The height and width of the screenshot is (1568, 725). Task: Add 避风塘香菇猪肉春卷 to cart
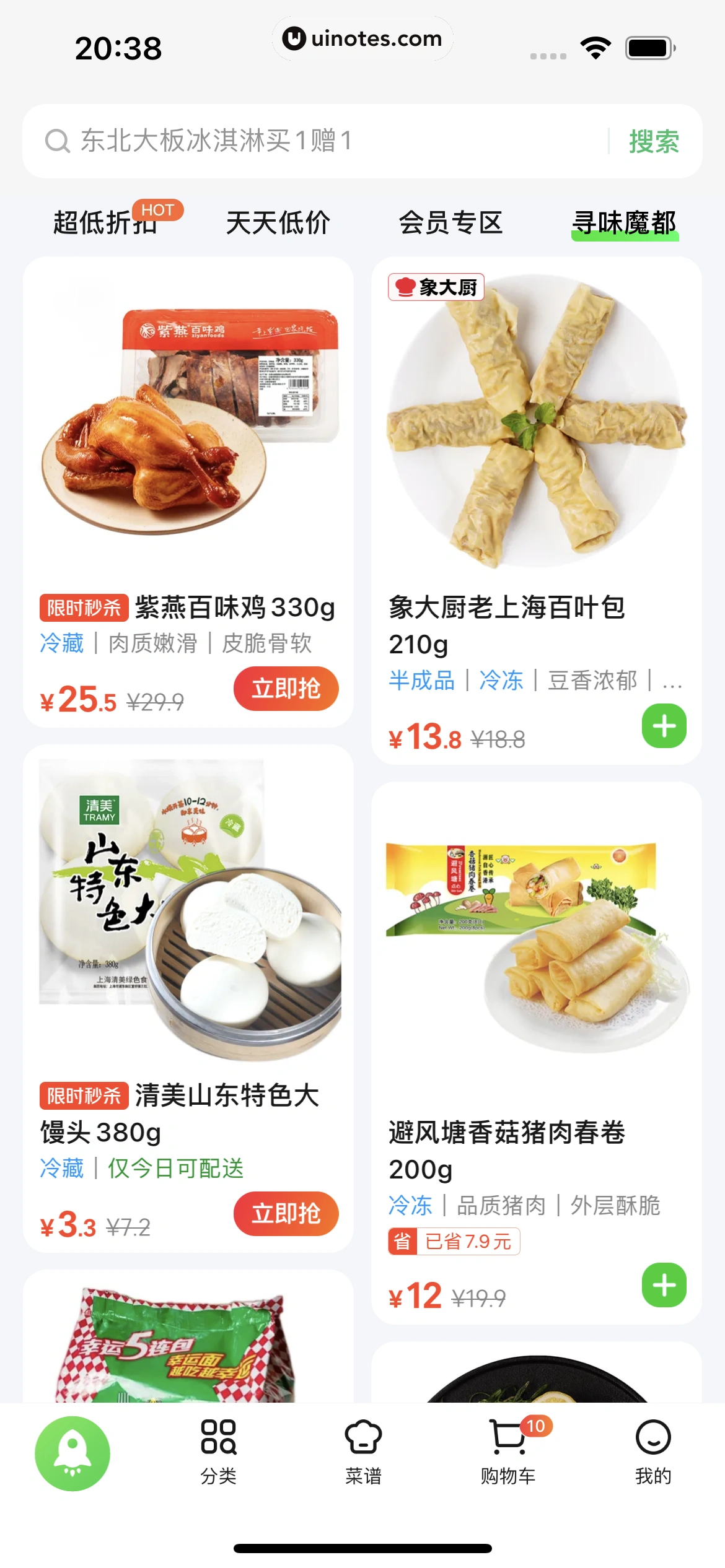[664, 1285]
